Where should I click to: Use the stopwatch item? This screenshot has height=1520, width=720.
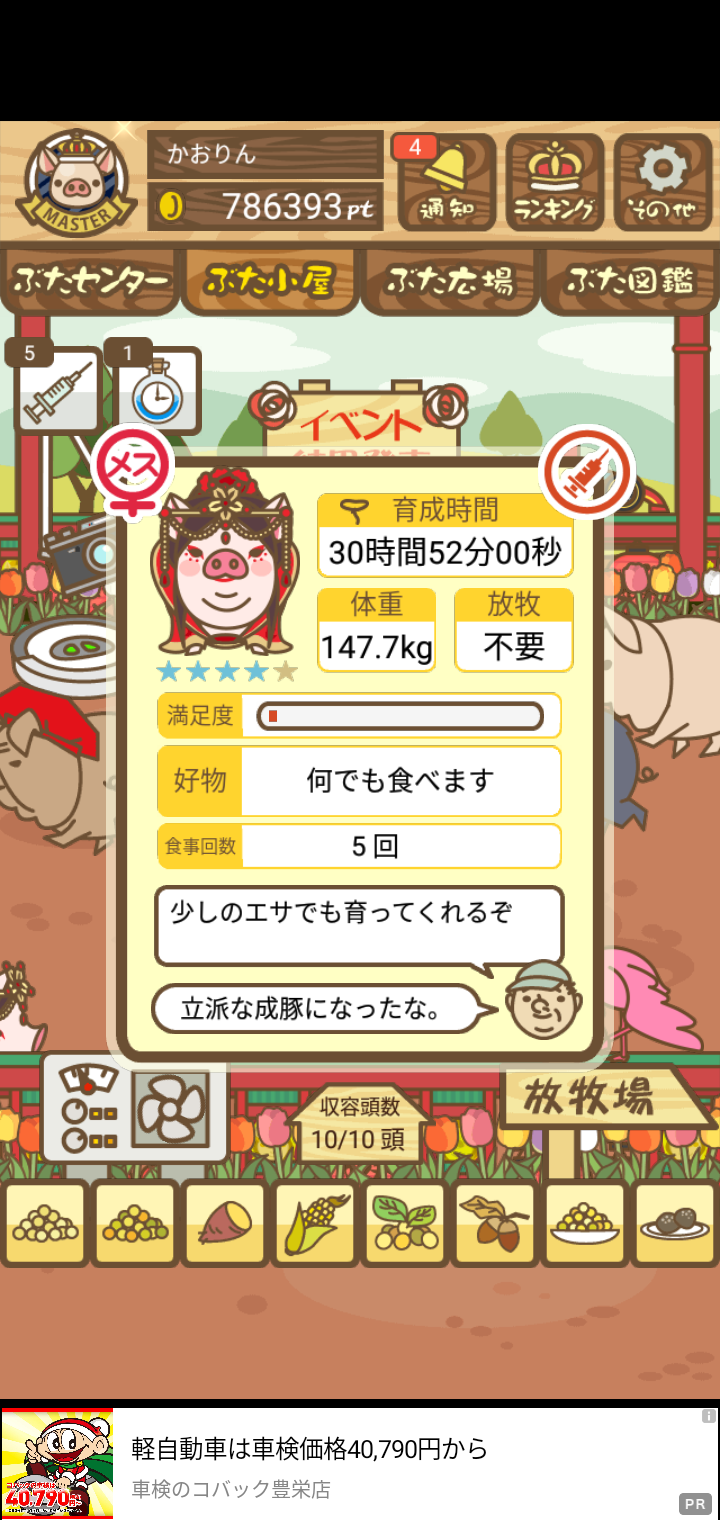click(x=158, y=392)
